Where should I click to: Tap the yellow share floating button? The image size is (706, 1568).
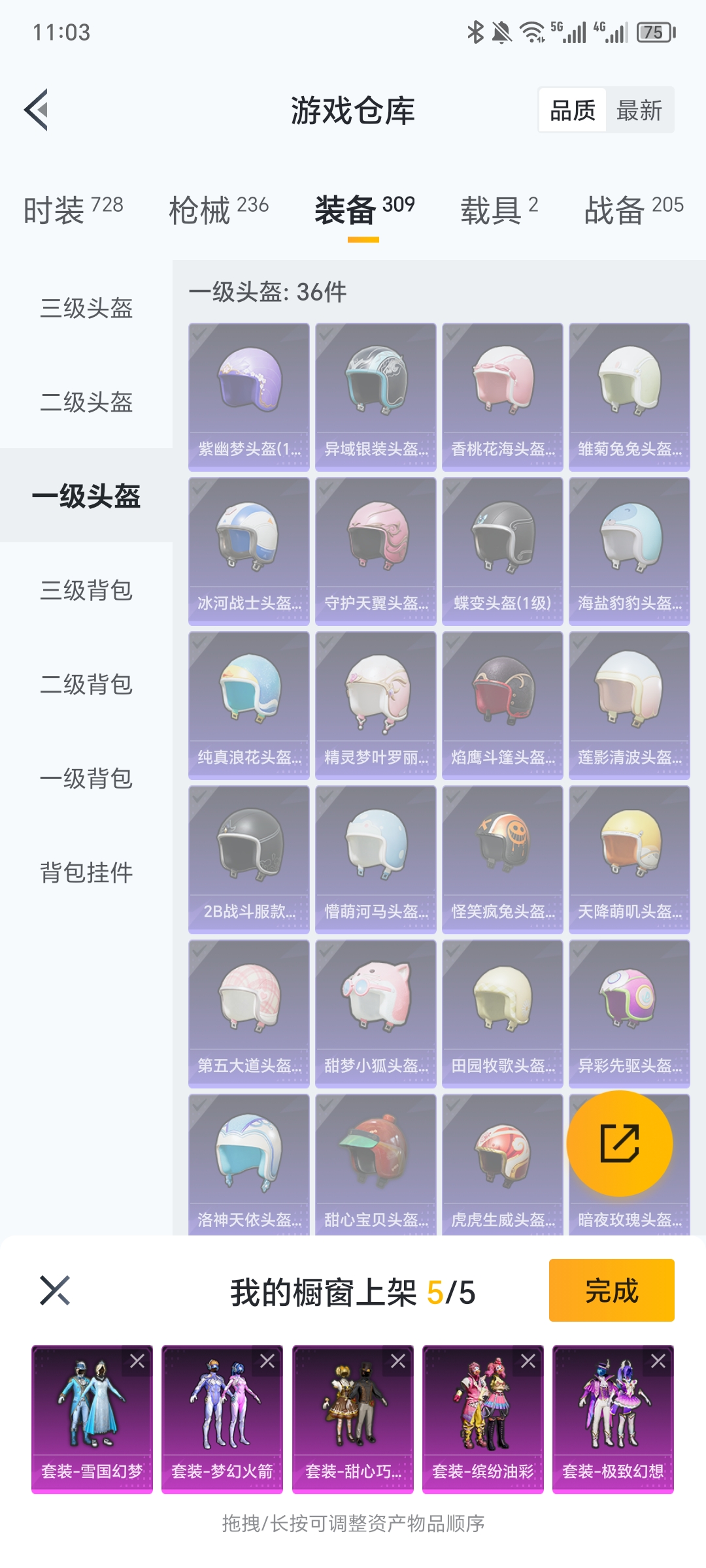coord(619,1143)
